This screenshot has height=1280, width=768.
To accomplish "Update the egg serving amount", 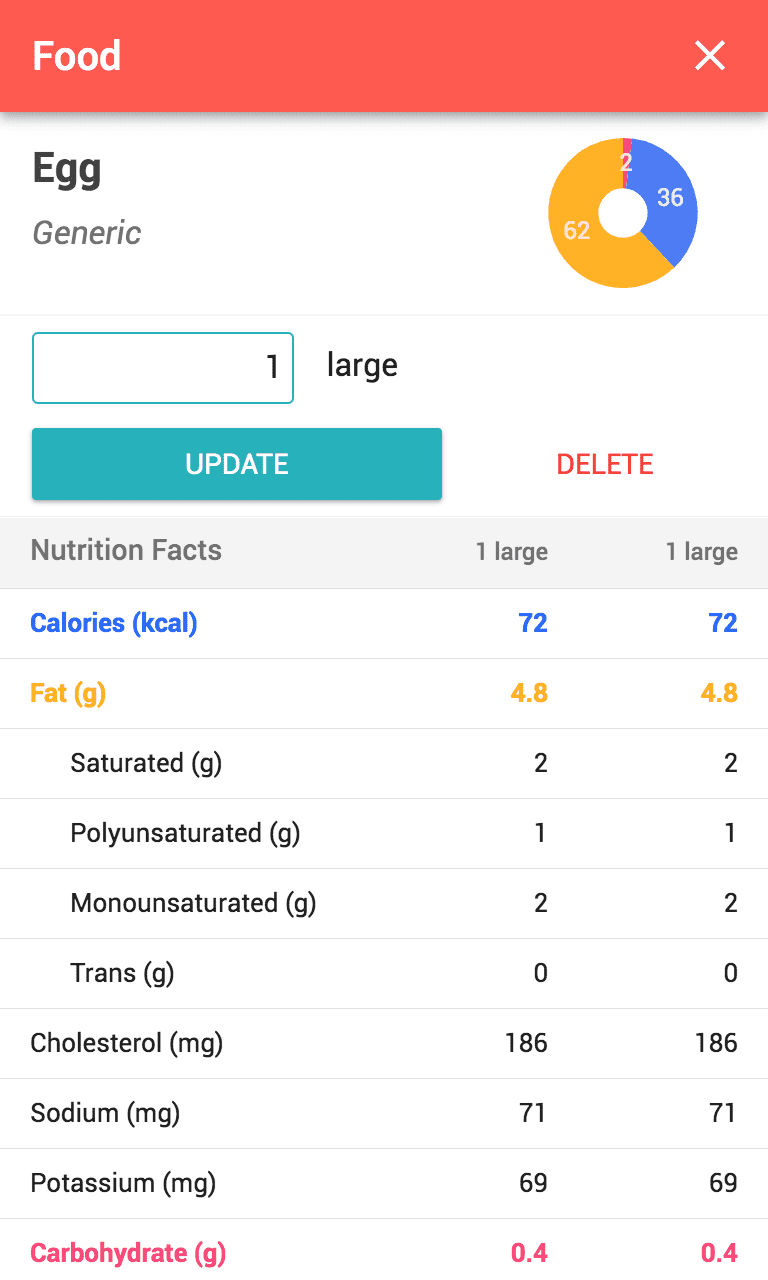I will (x=237, y=464).
